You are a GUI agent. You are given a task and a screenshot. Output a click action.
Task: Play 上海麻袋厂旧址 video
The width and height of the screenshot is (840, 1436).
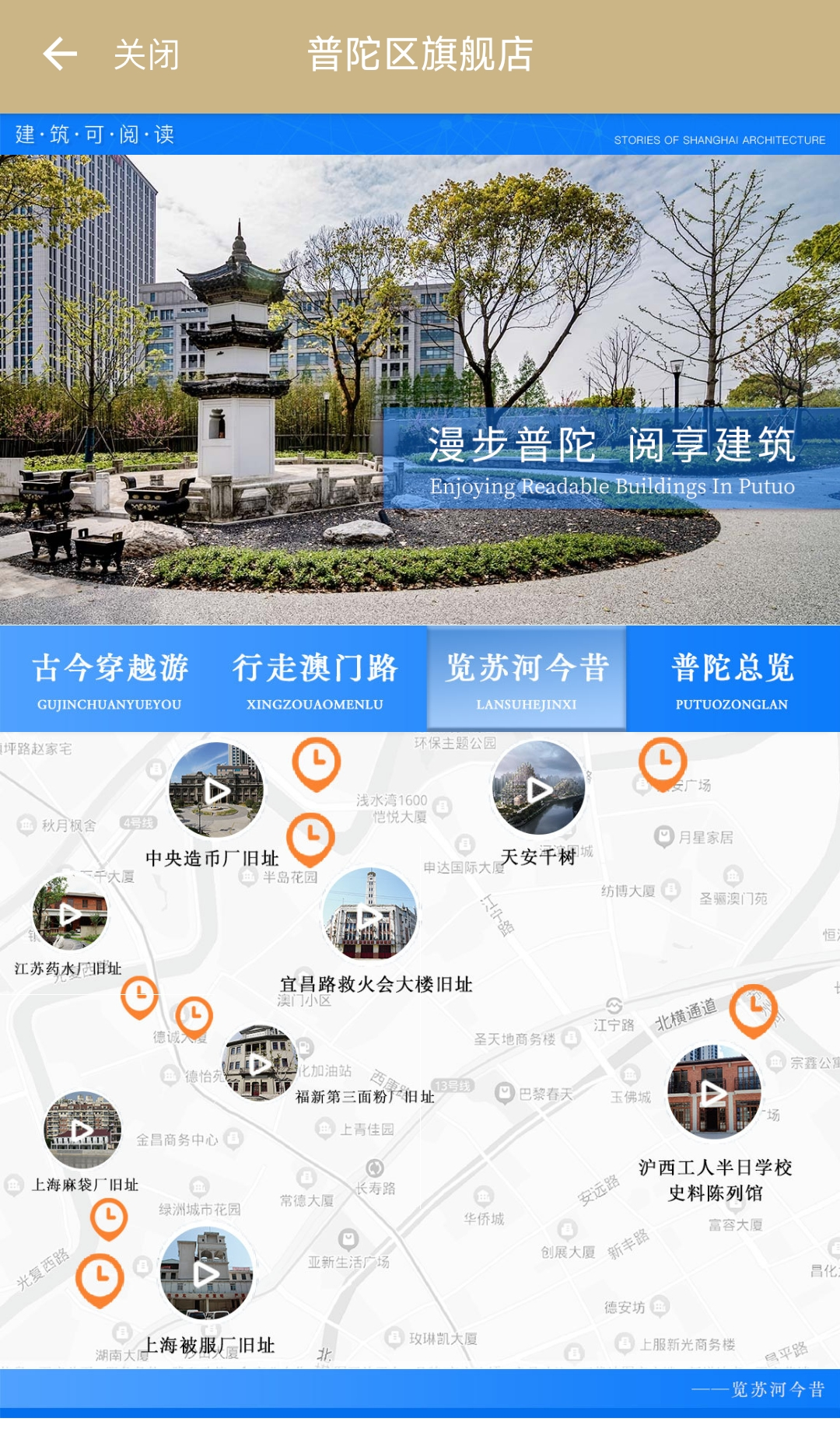pos(82,1130)
